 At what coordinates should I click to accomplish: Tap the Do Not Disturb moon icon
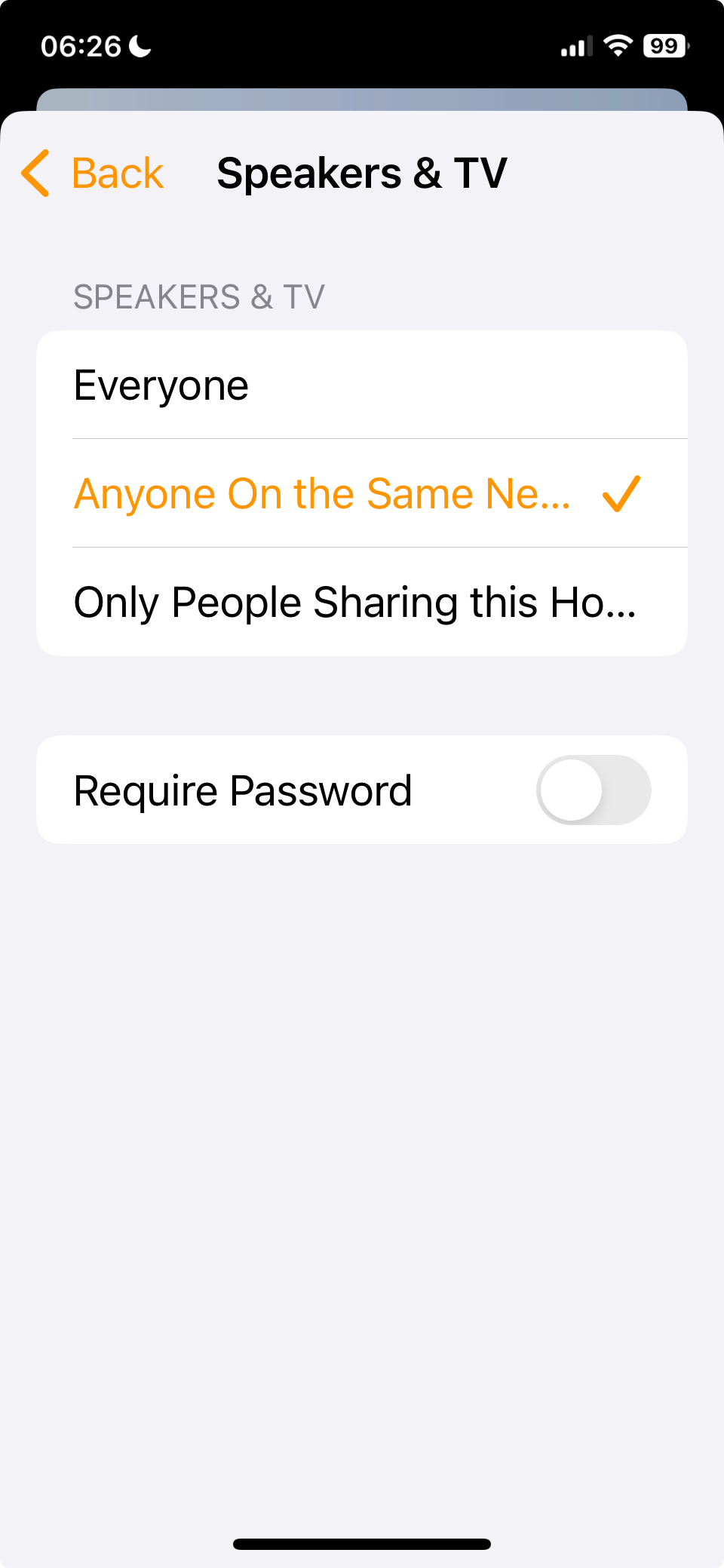point(138,45)
